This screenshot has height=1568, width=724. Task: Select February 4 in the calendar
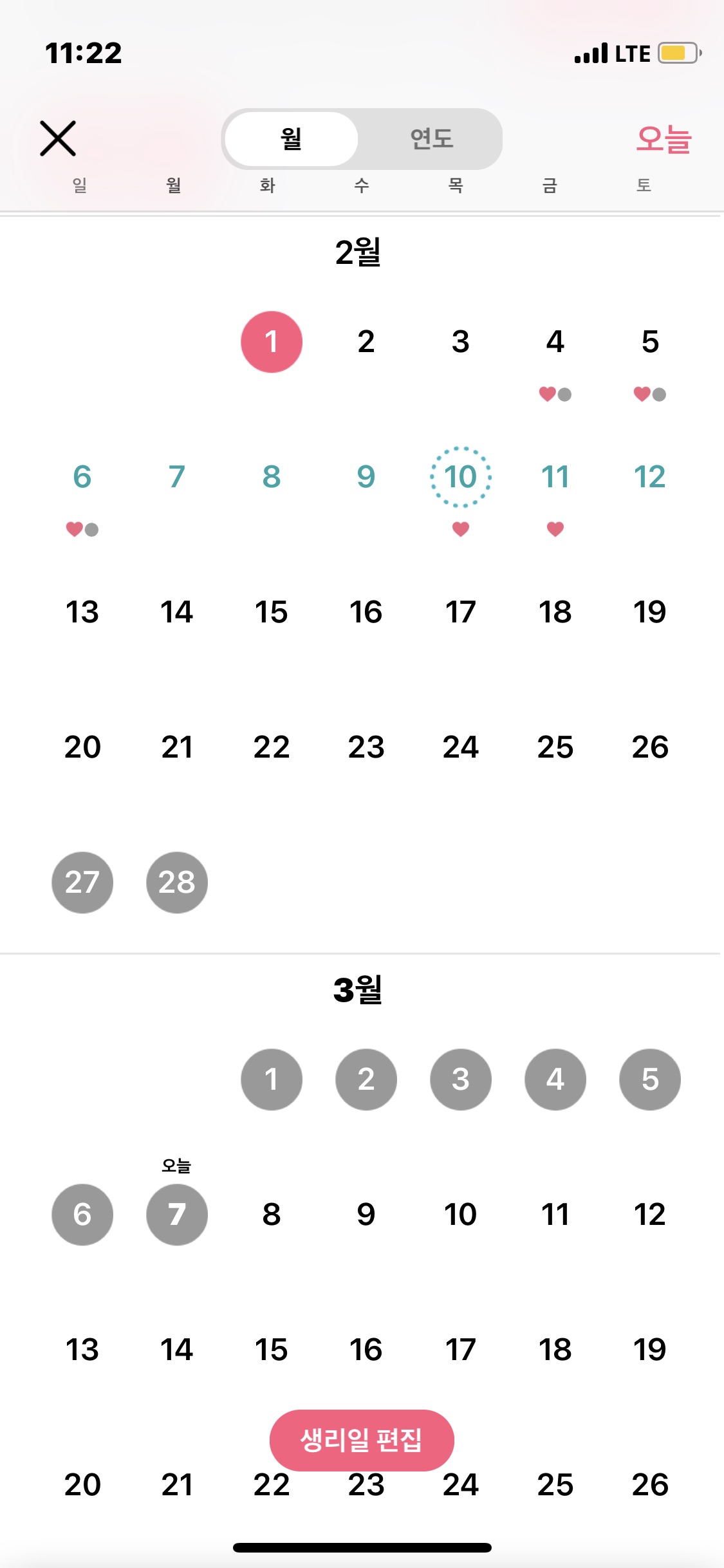point(555,342)
